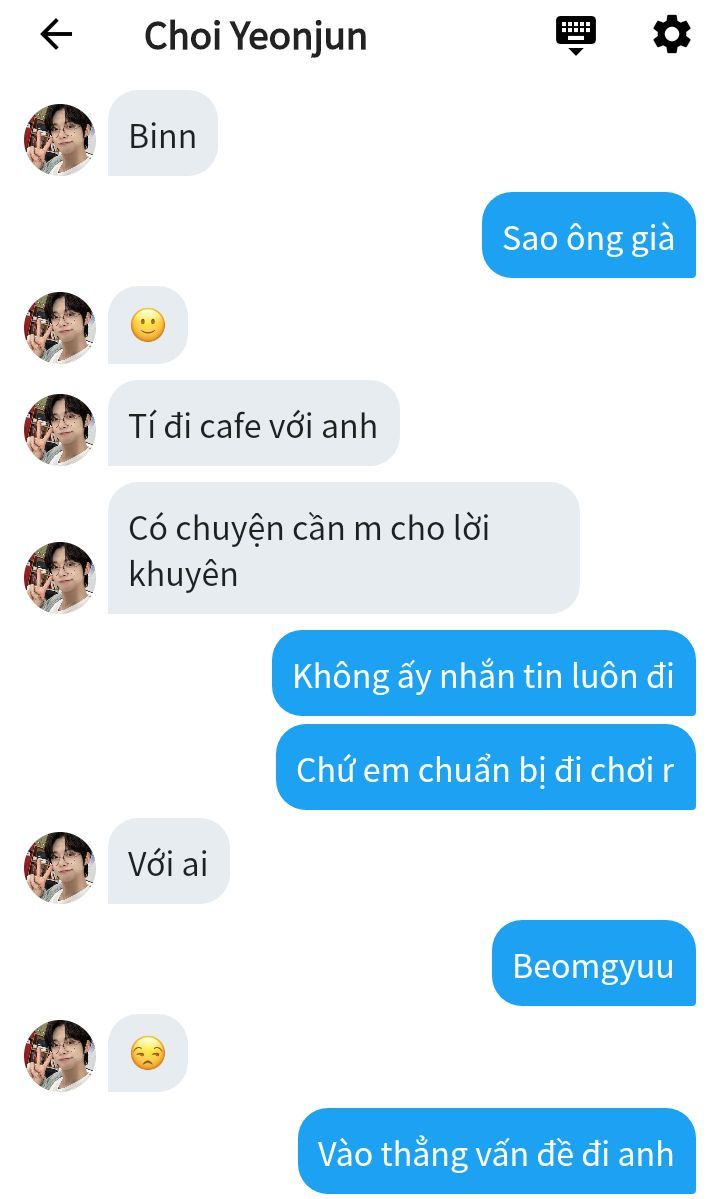Open the keyboard toggle icon

click(x=575, y=34)
